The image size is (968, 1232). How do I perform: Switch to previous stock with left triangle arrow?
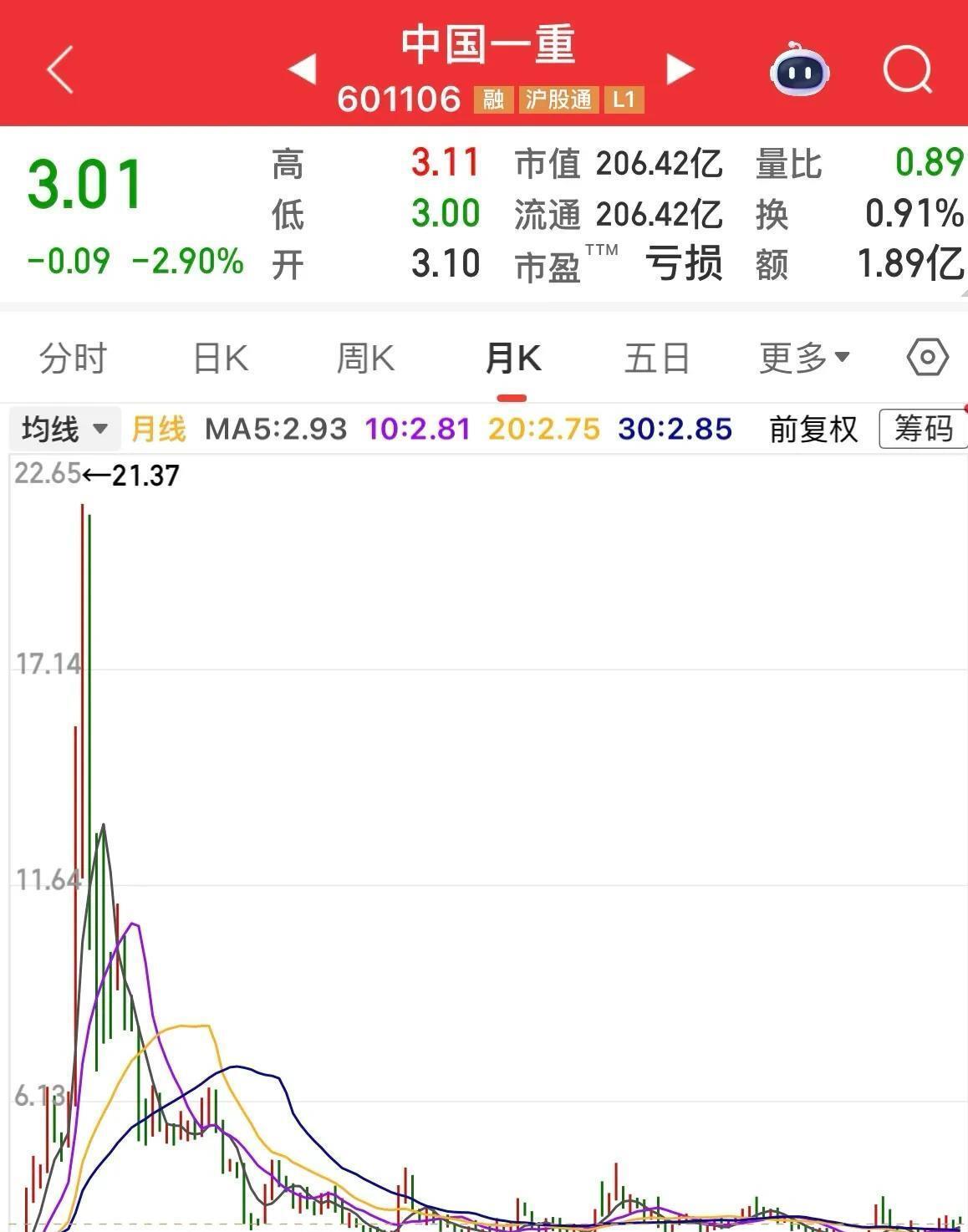click(x=303, y=70)
